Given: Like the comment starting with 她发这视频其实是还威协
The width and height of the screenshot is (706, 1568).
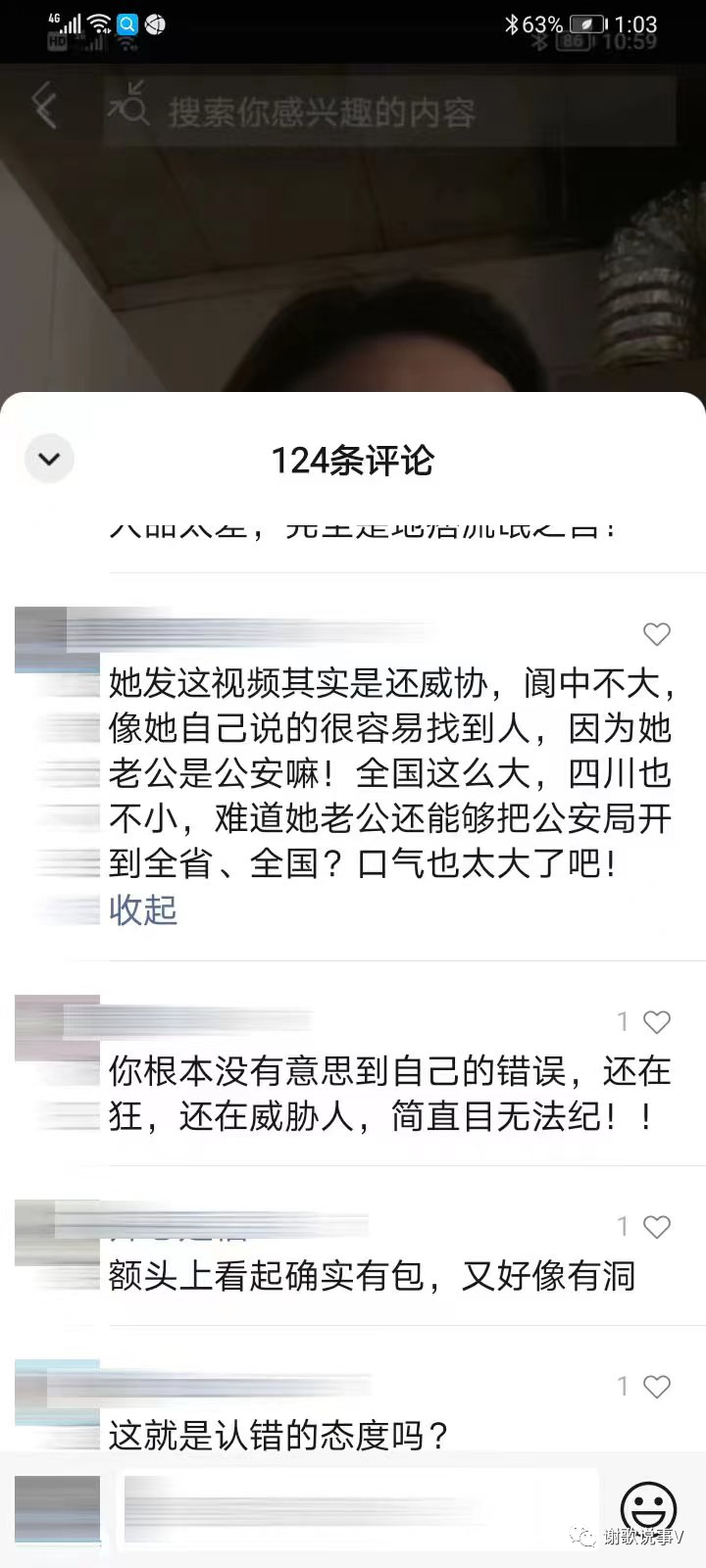Looking at the screenshot, I should (656, 634).
